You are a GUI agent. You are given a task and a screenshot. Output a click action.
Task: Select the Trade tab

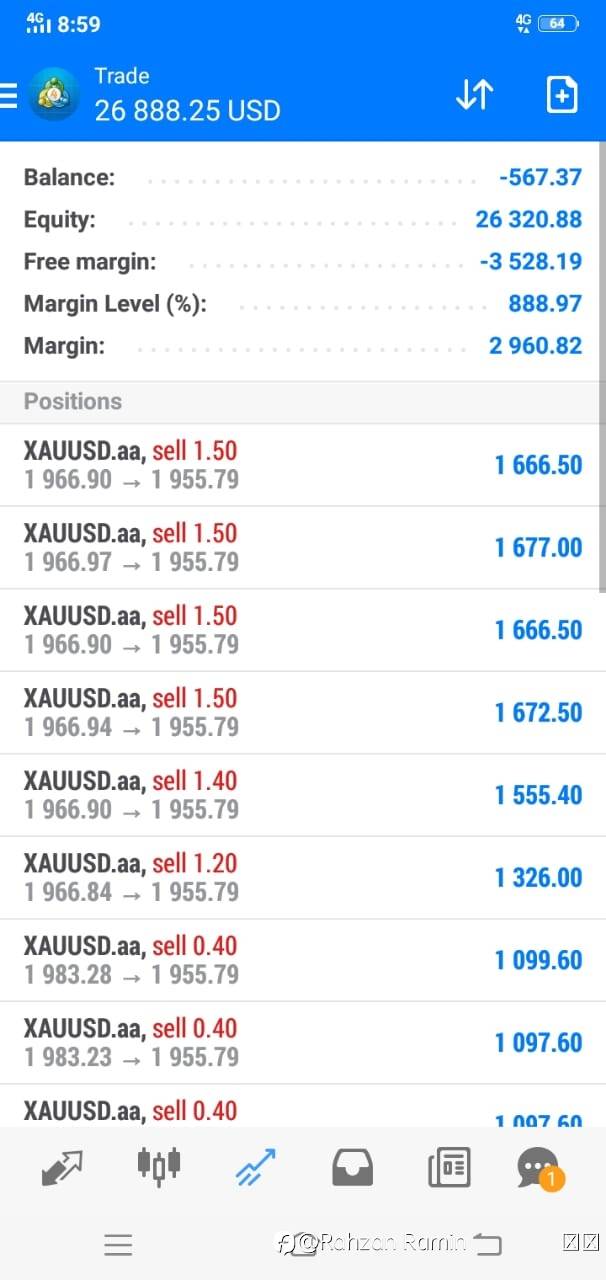(x=255, y=1167)
